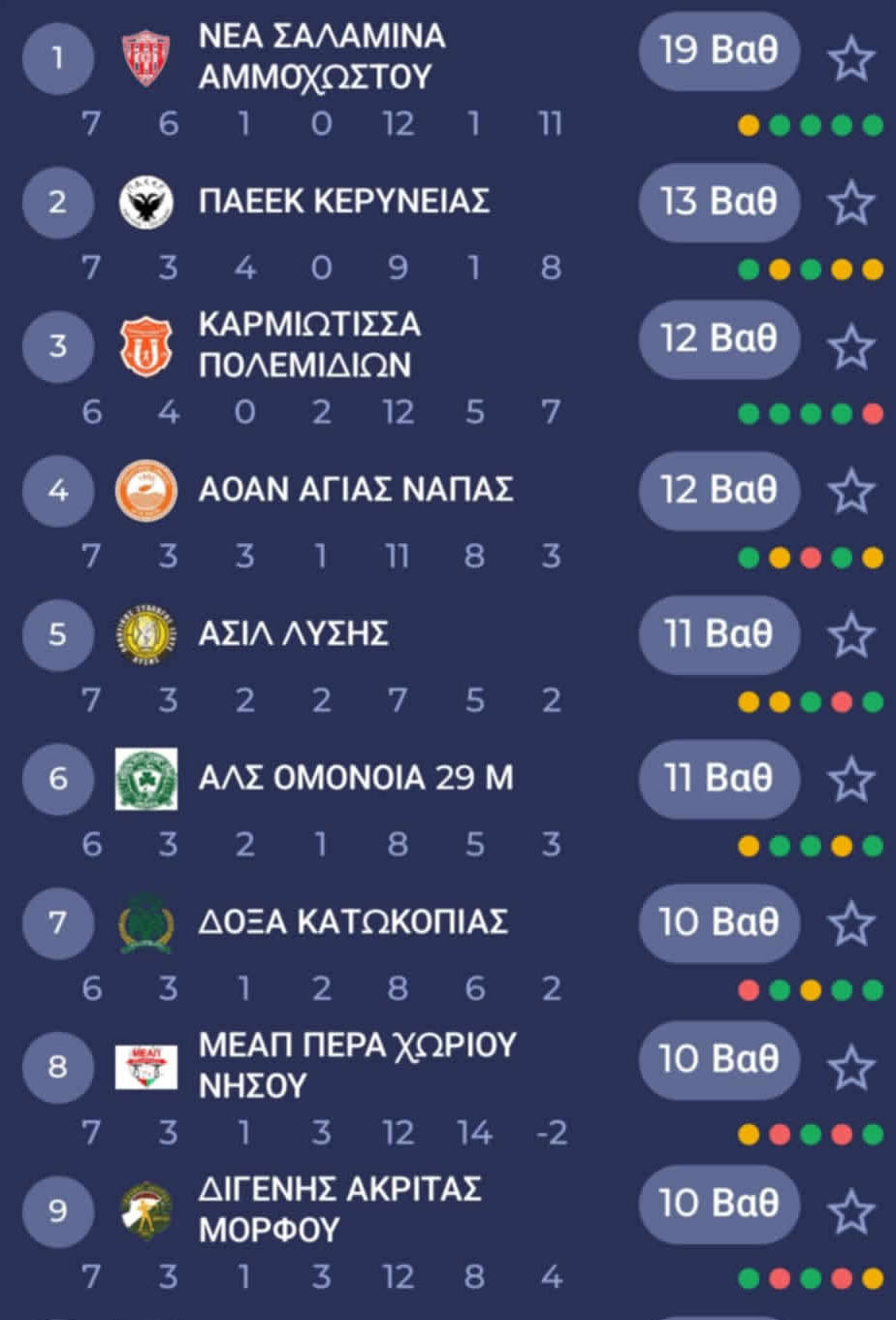Select the ΑΟΑΝ ΑΓΙΑΣ ΝΑΠΑΣ row
The image size is (896, 1320).
(x=355, y=490)
